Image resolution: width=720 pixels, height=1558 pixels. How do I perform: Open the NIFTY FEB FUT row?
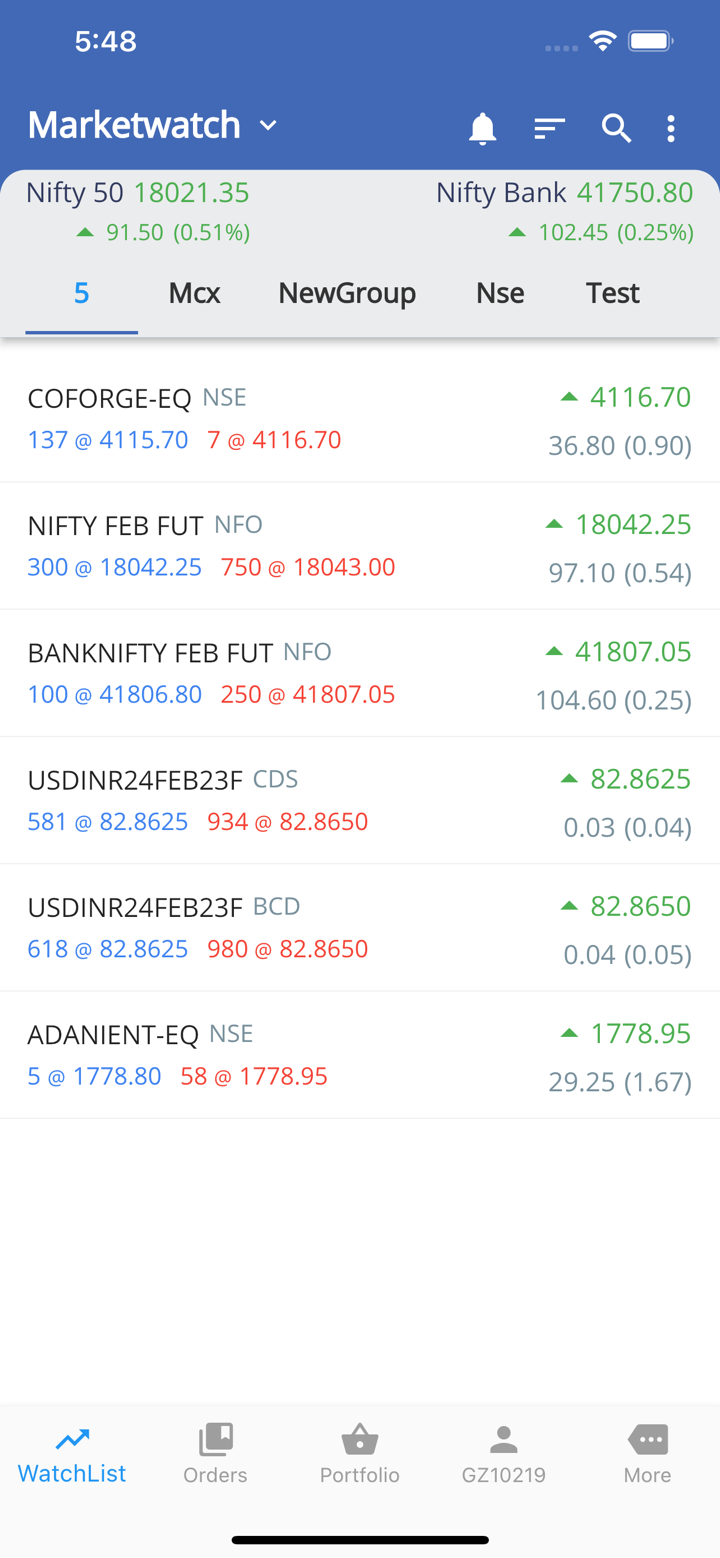[360, 546]
